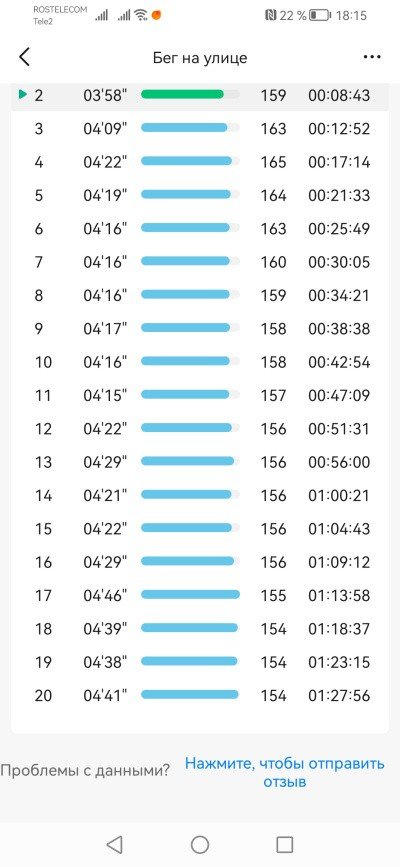
Task: Open recent apps with the square button
Action: (284, 844)
